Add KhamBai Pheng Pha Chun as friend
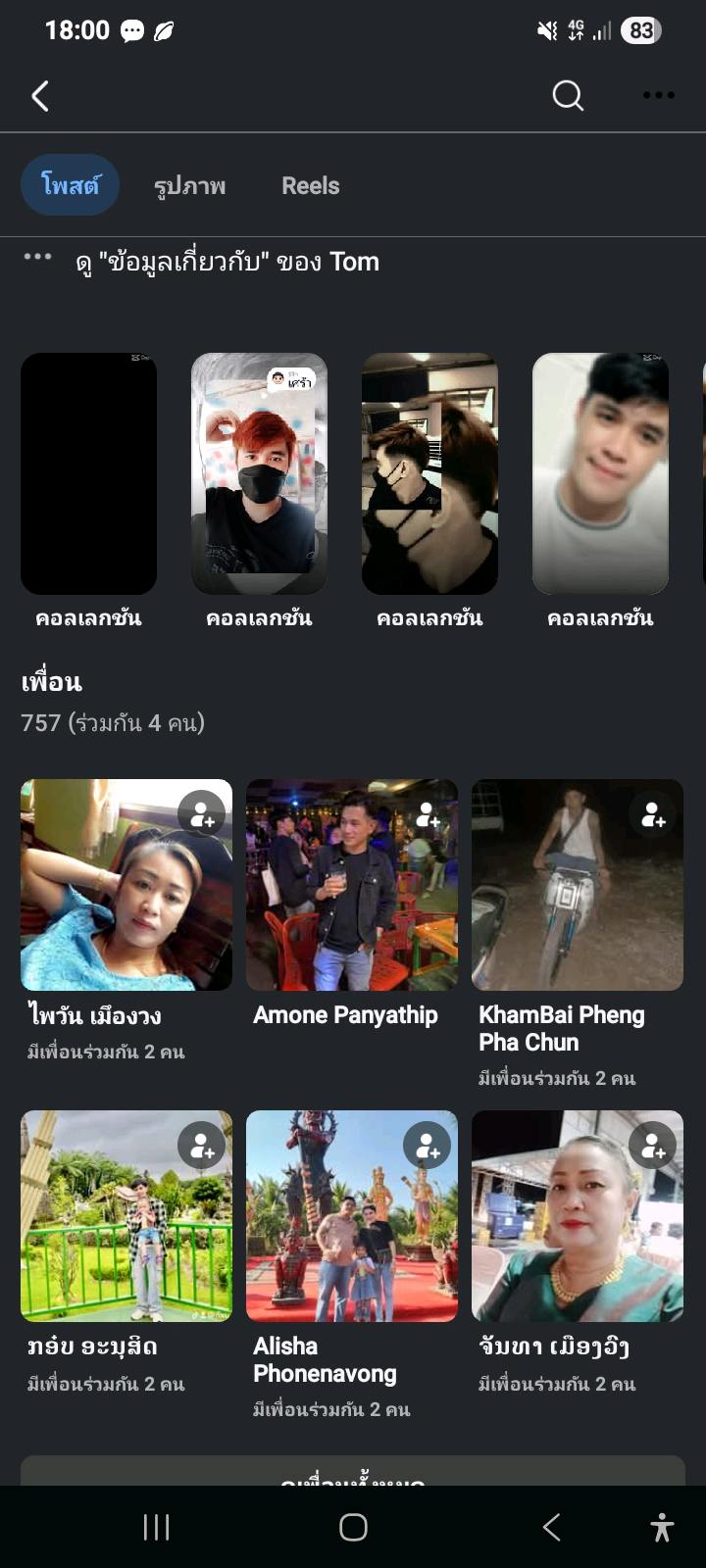Screen dimensions: 706x1568 coord(653,814)
